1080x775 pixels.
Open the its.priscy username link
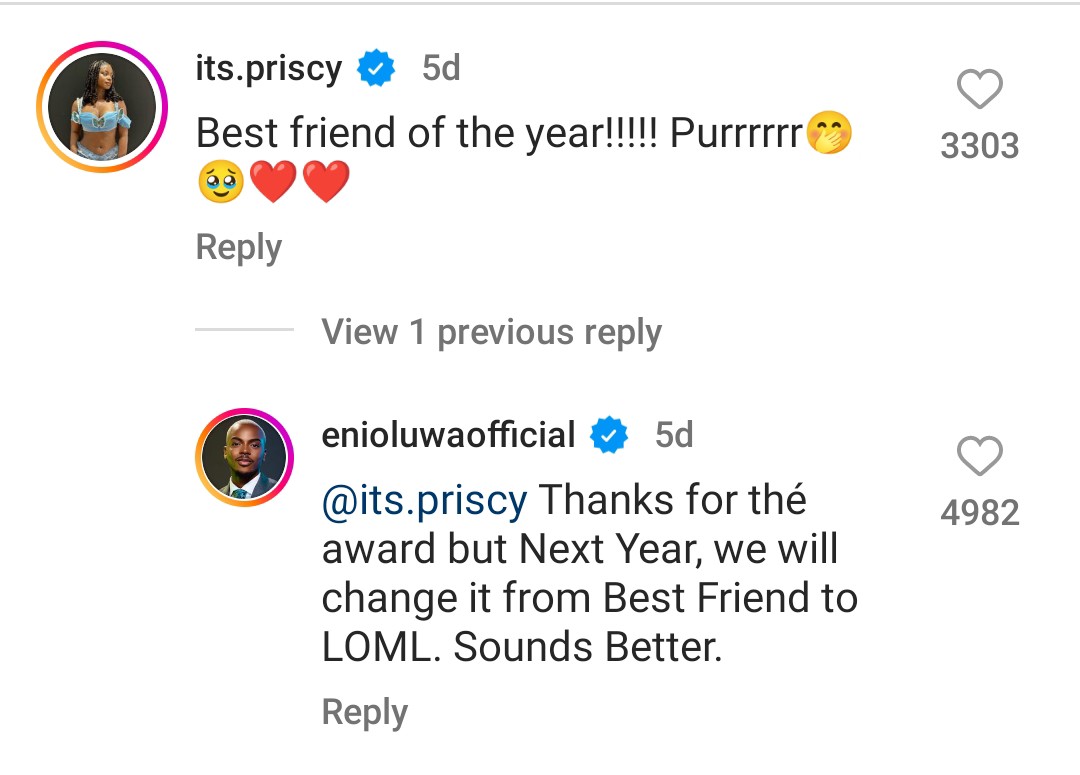click(268, 69)
